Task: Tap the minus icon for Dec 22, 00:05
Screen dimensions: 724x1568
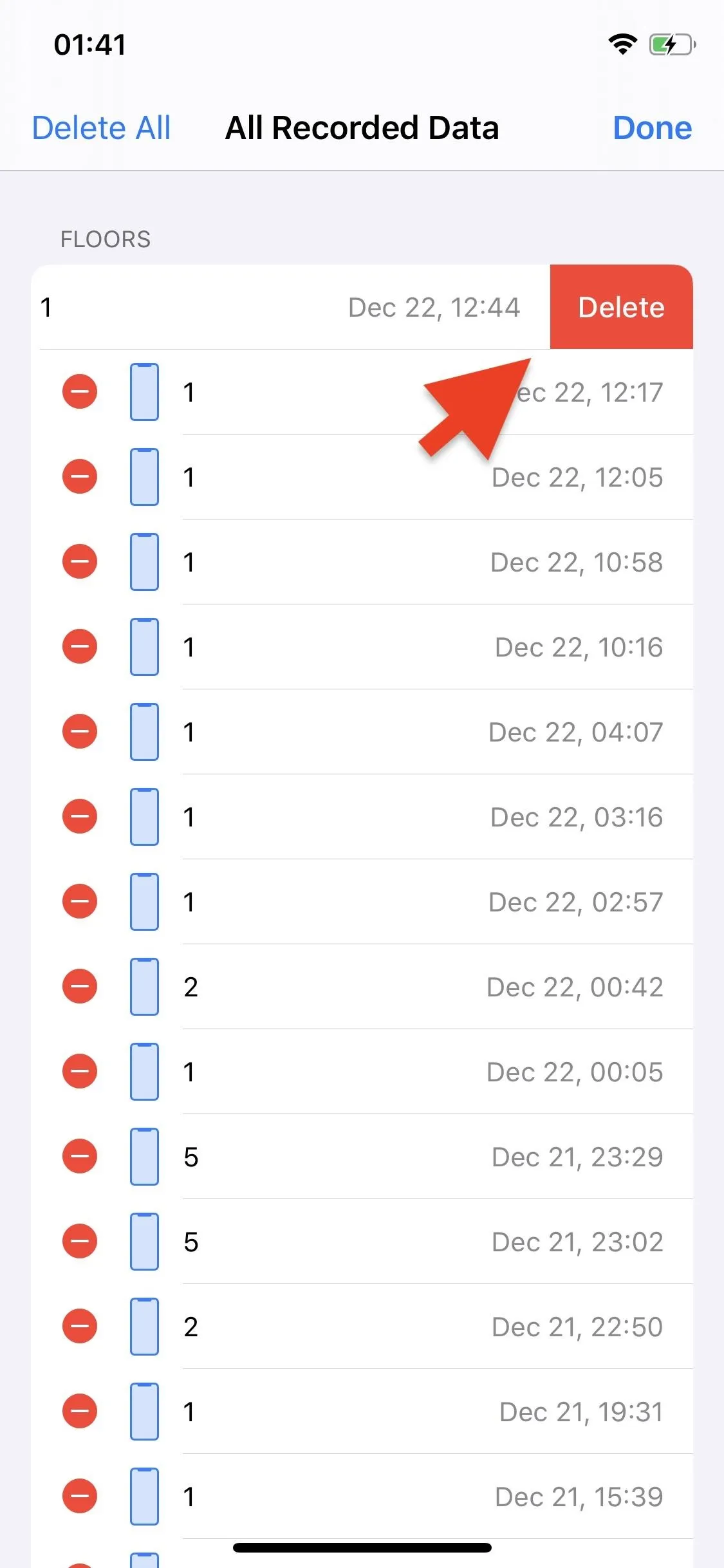Action: pos(80,1071)
